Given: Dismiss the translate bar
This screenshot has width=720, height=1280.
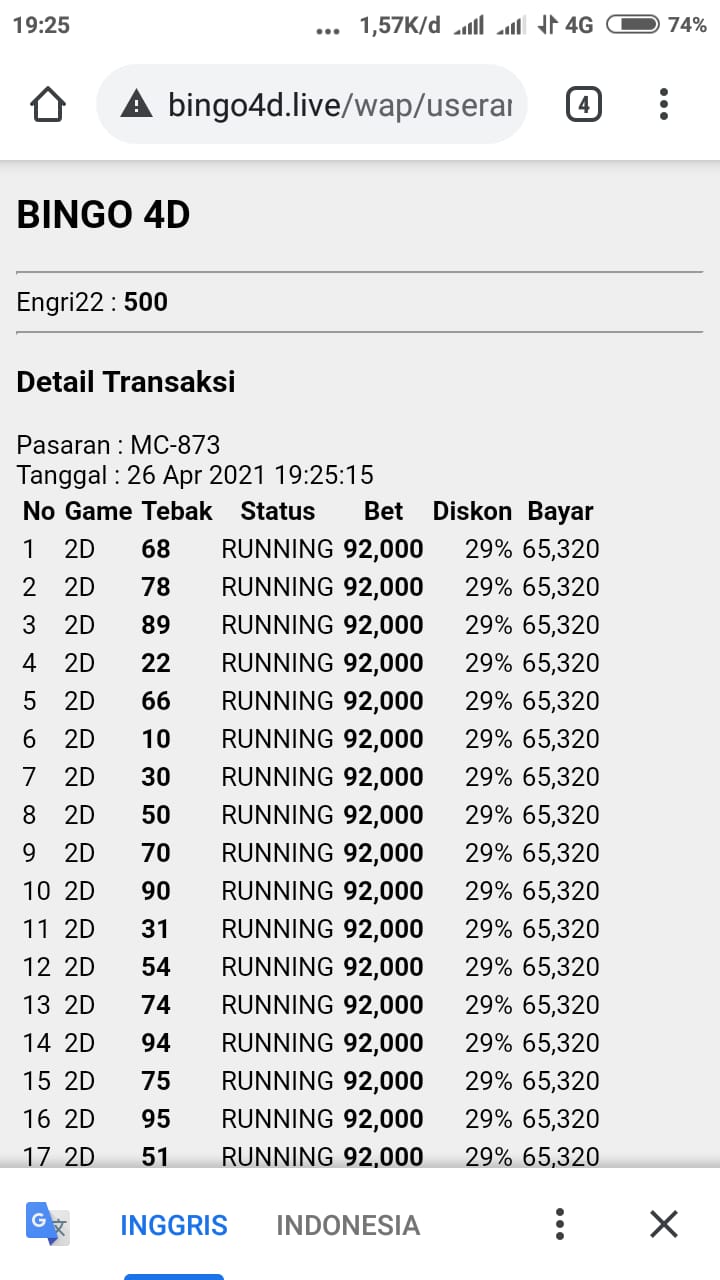Looking at the screenshot, I should click(x=664, y=1224).
